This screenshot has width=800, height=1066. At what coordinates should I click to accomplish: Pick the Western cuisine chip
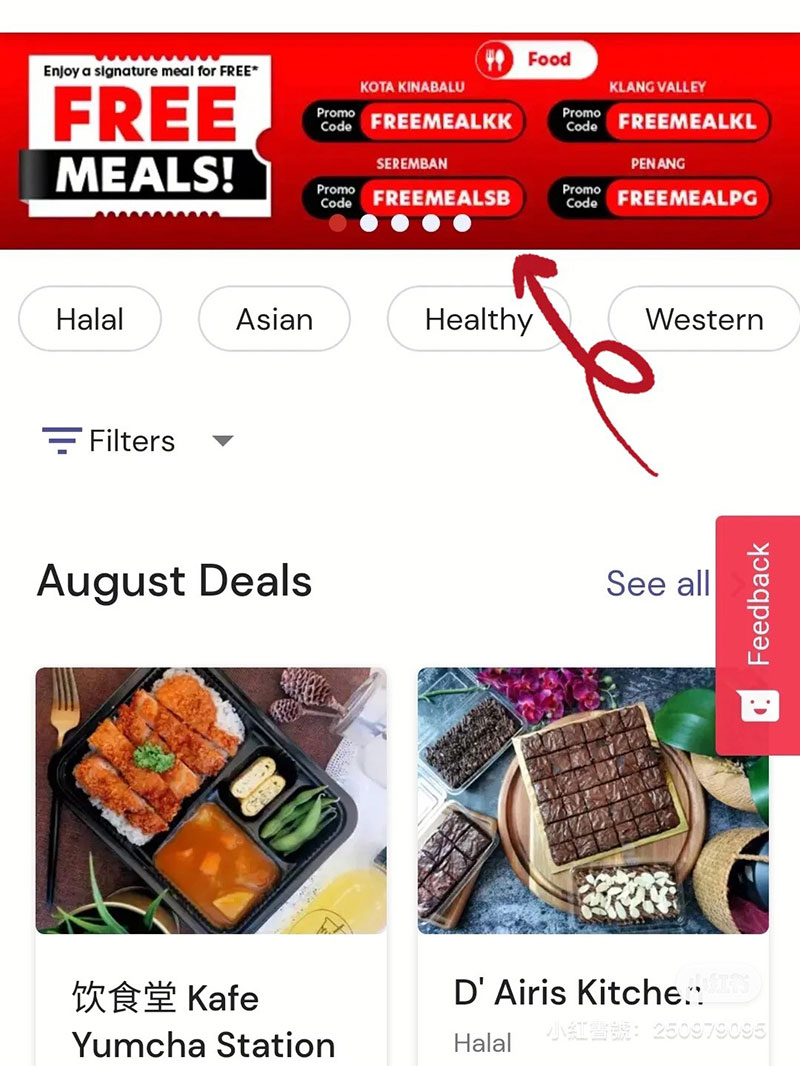[703, 319]
